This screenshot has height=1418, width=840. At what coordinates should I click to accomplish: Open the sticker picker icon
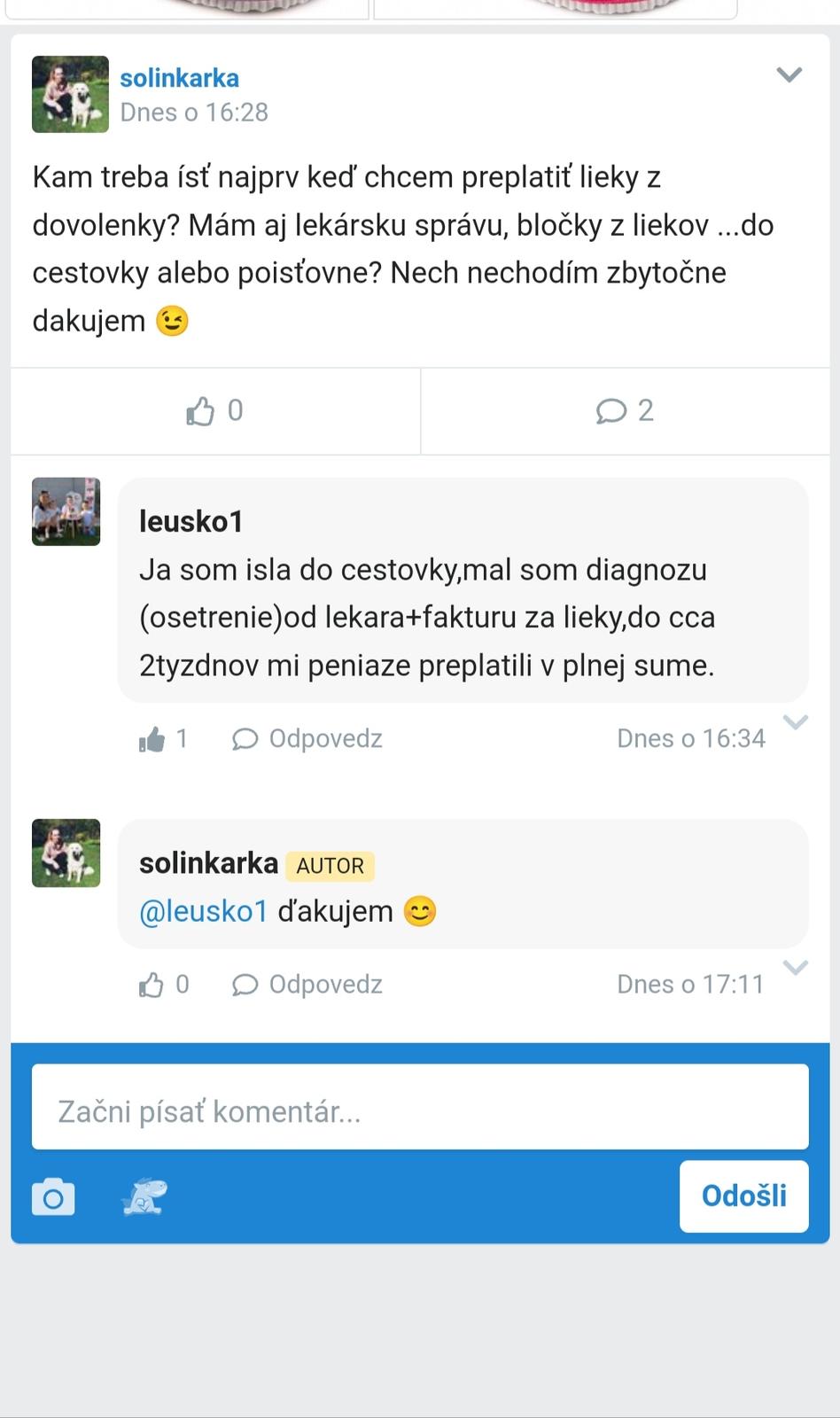point(144,1197)
